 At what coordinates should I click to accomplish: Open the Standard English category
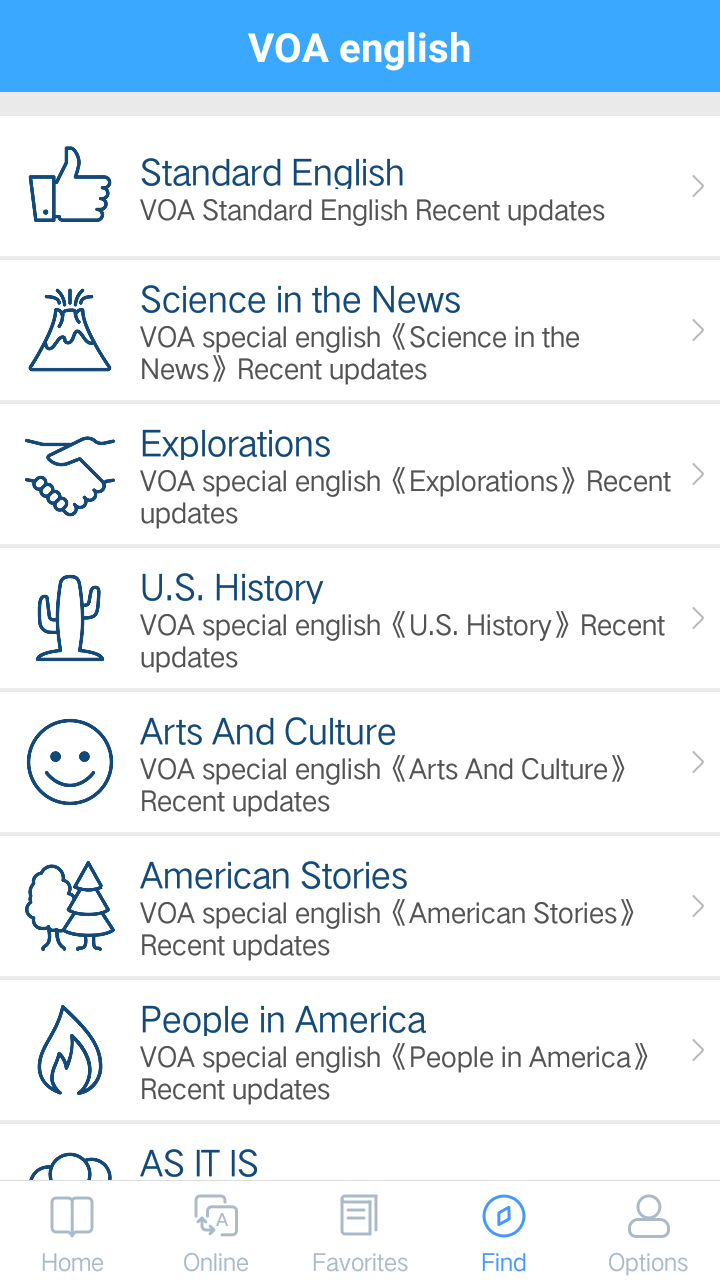[360, 187]
